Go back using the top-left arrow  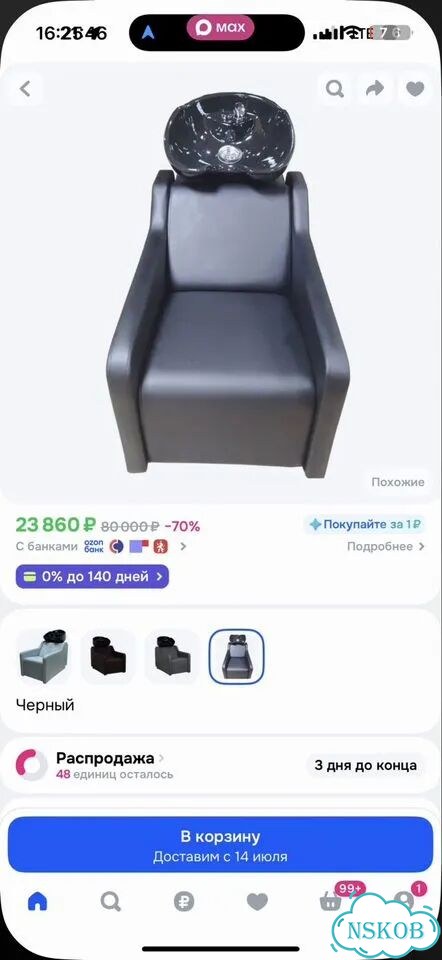pos(25,89)
